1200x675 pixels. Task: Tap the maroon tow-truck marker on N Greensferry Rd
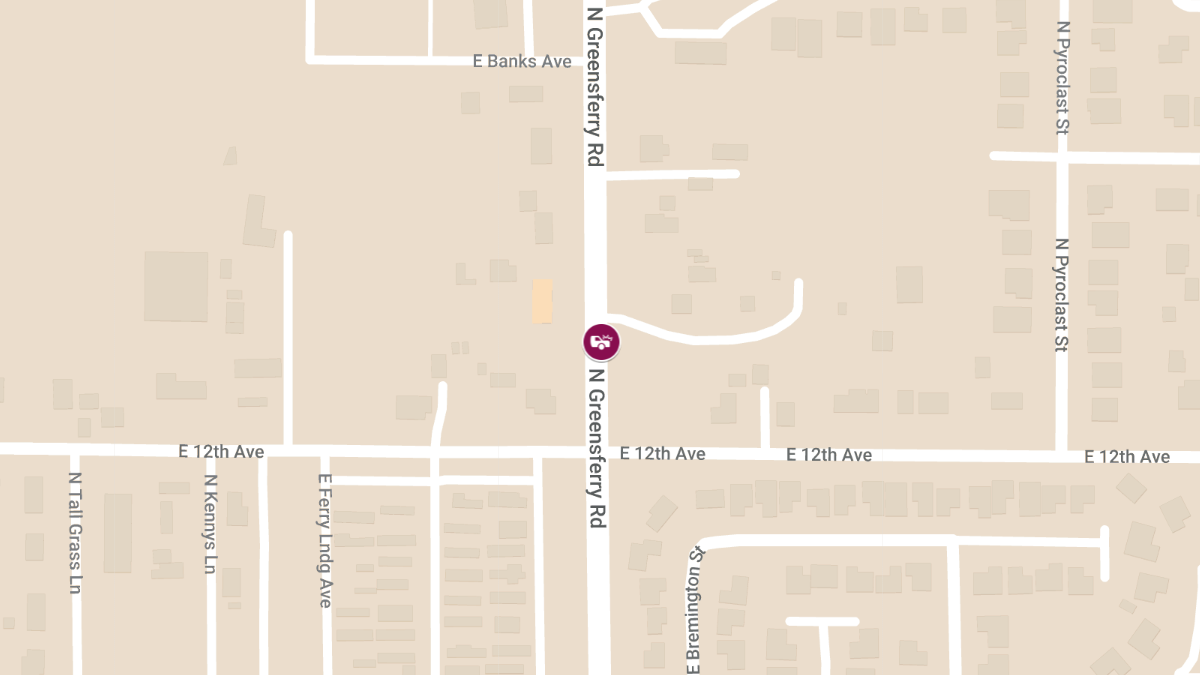point(601,342)
